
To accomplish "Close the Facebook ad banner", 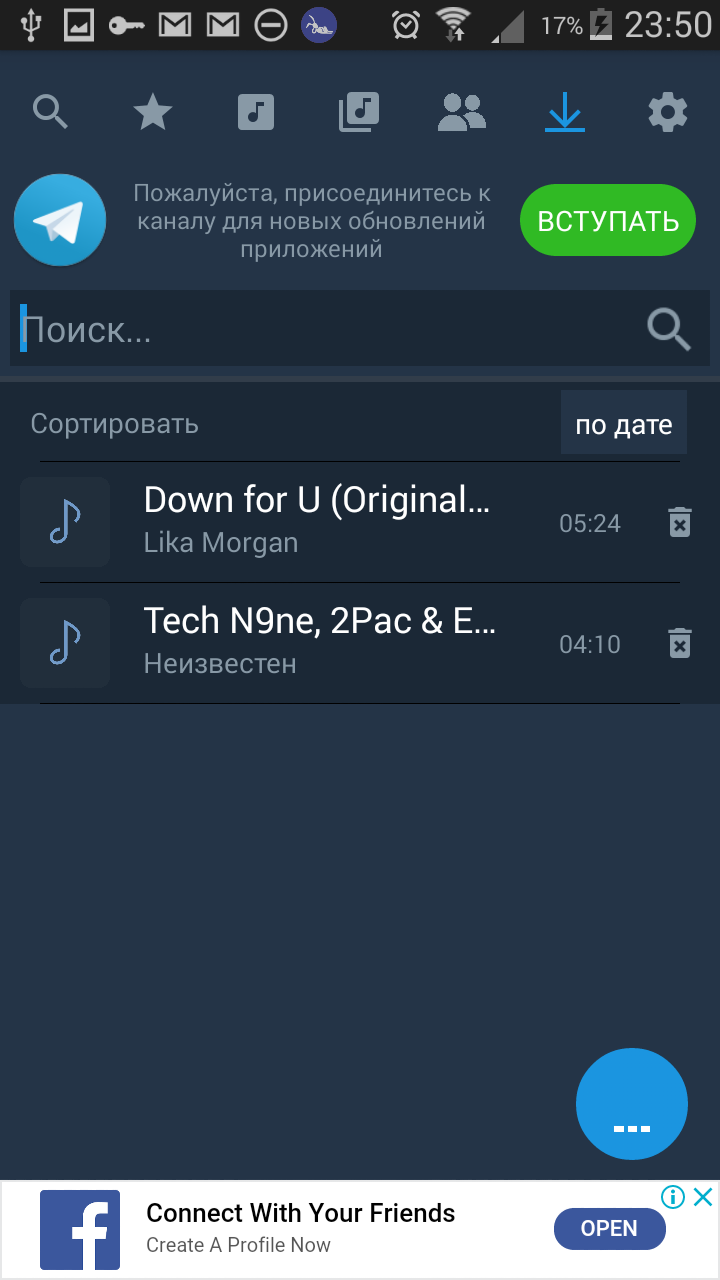I will (x=704, y=1197).
